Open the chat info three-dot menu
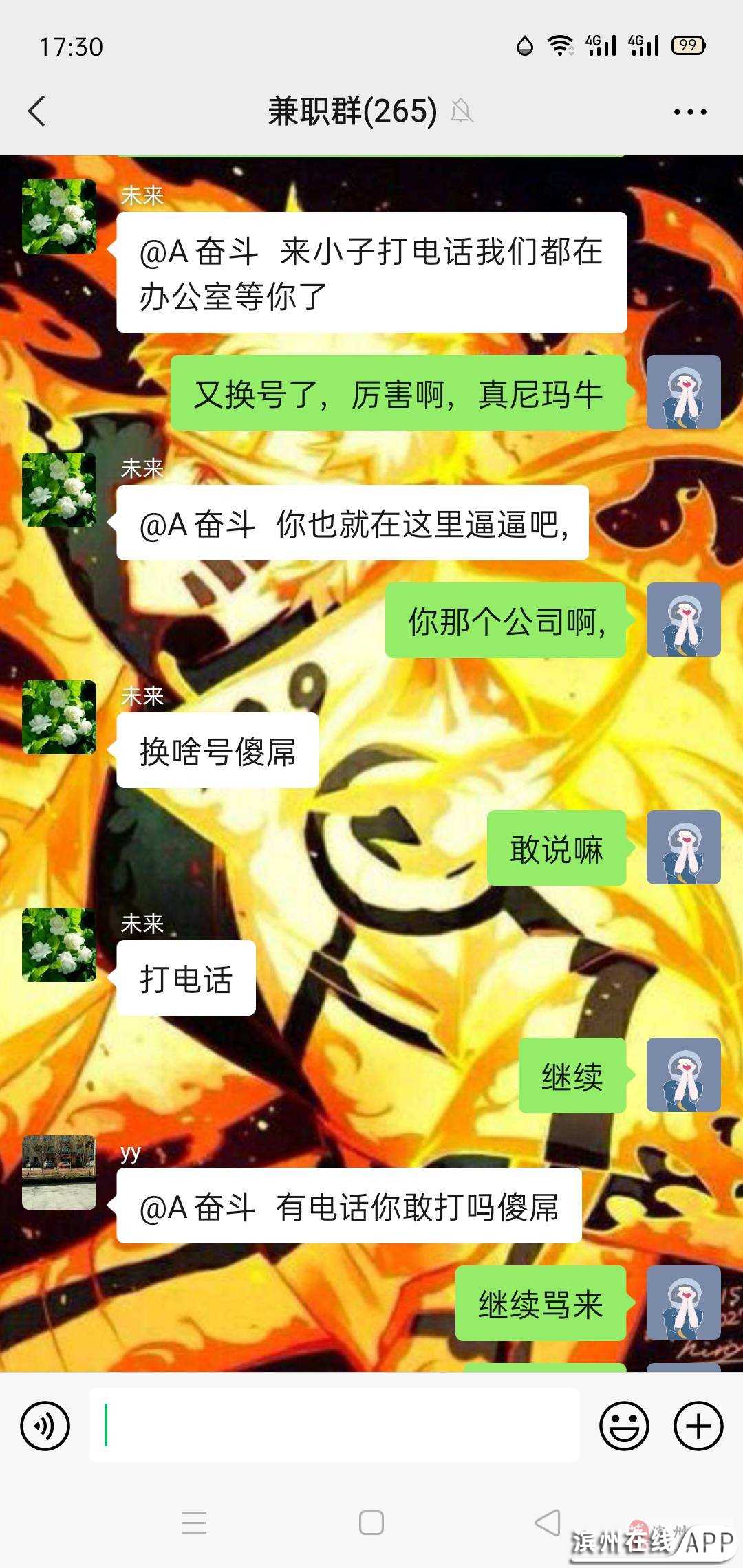Viewport: 743px width, 1568px height. coord(689,111)
